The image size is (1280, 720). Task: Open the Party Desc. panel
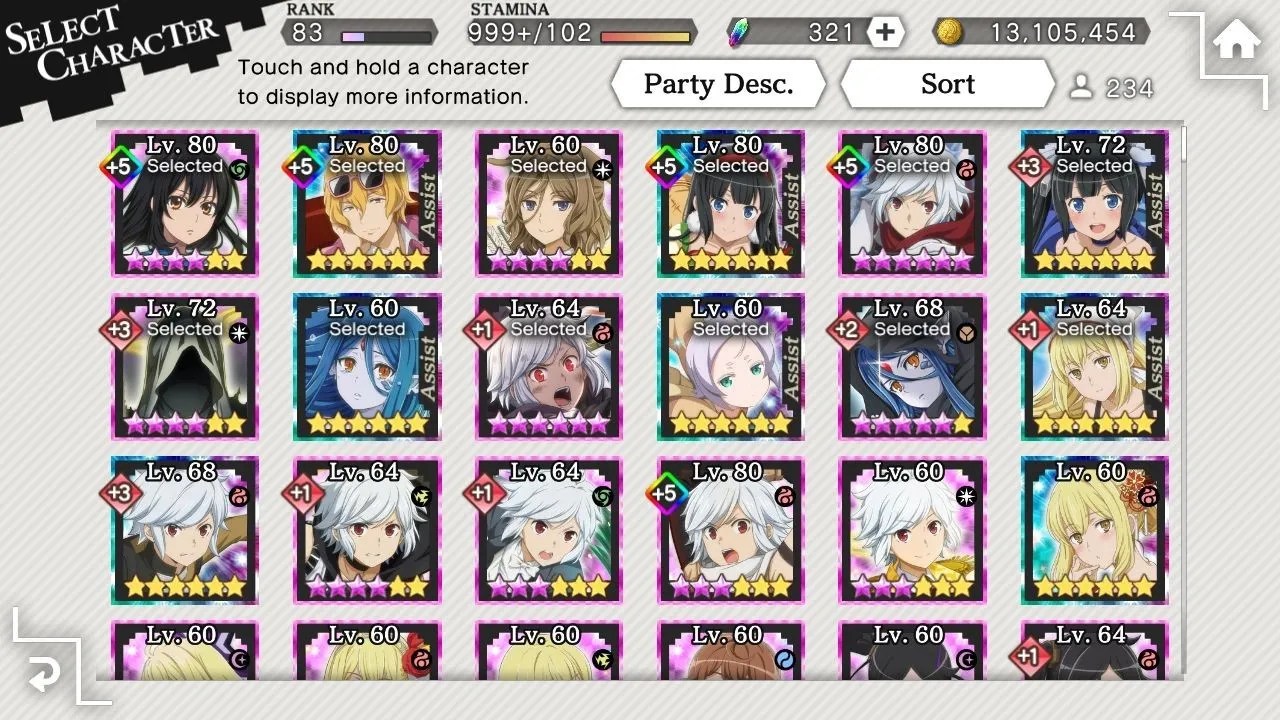coord(718,84)
